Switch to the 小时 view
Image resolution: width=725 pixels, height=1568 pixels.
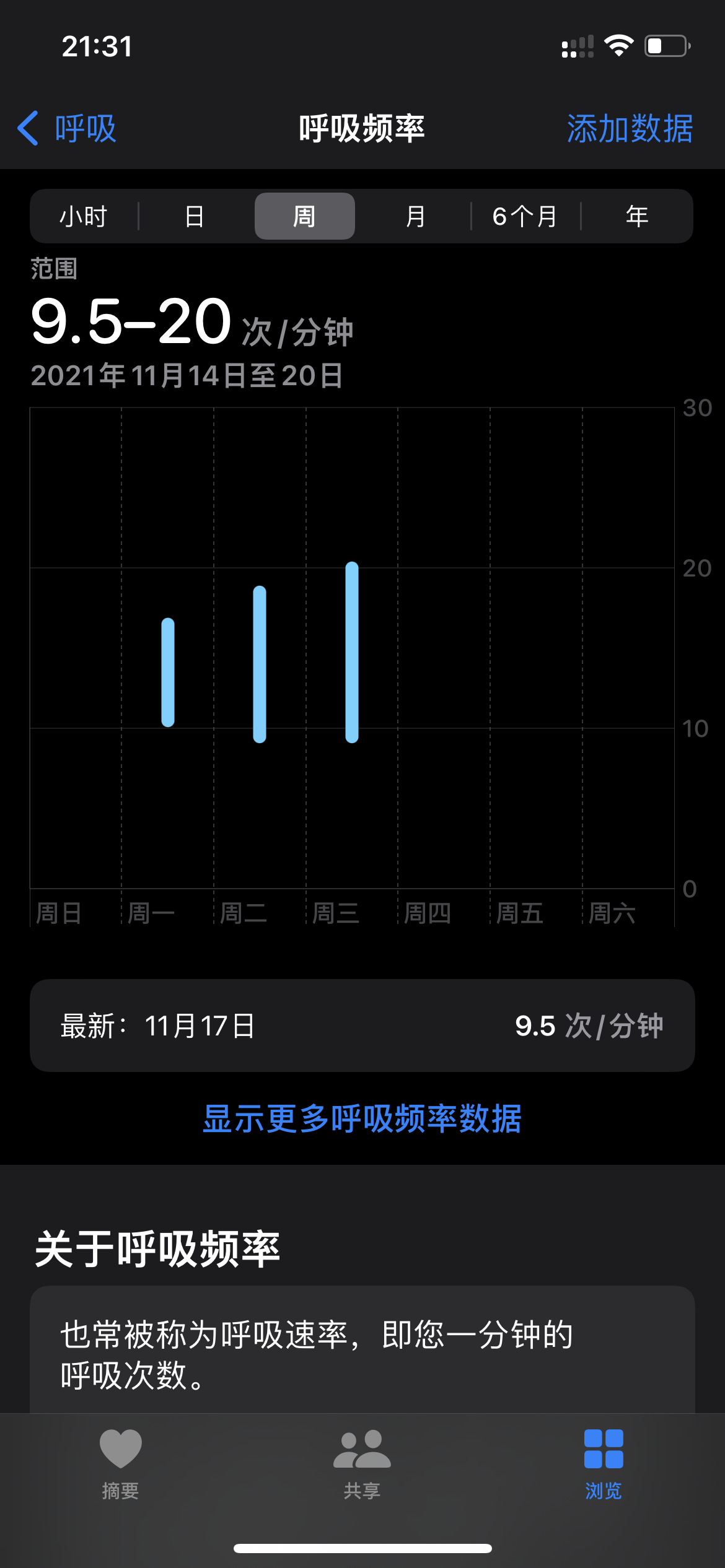click(84, 217)
